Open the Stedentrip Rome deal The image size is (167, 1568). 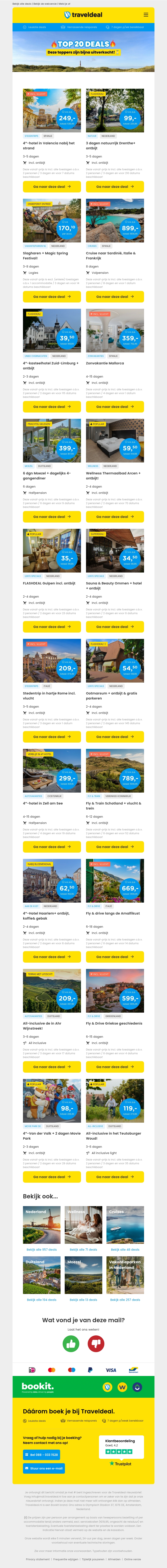pyautogui.click(x=52, y=737)
